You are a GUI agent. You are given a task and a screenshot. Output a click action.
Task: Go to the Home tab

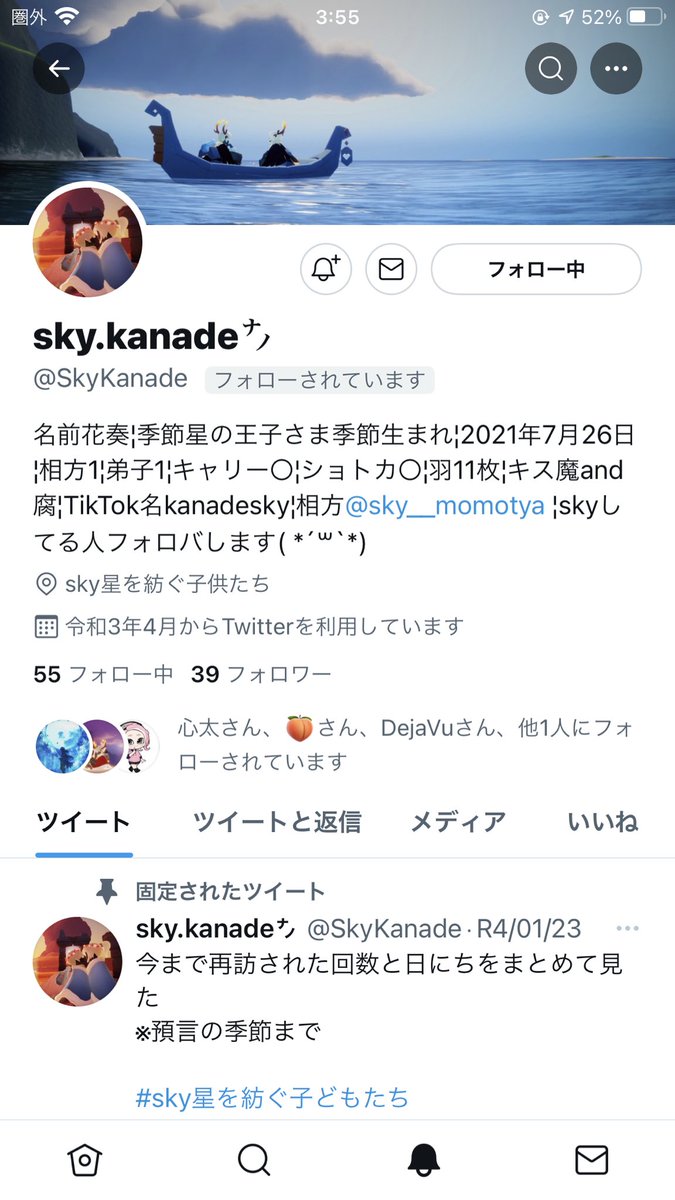85,1160
